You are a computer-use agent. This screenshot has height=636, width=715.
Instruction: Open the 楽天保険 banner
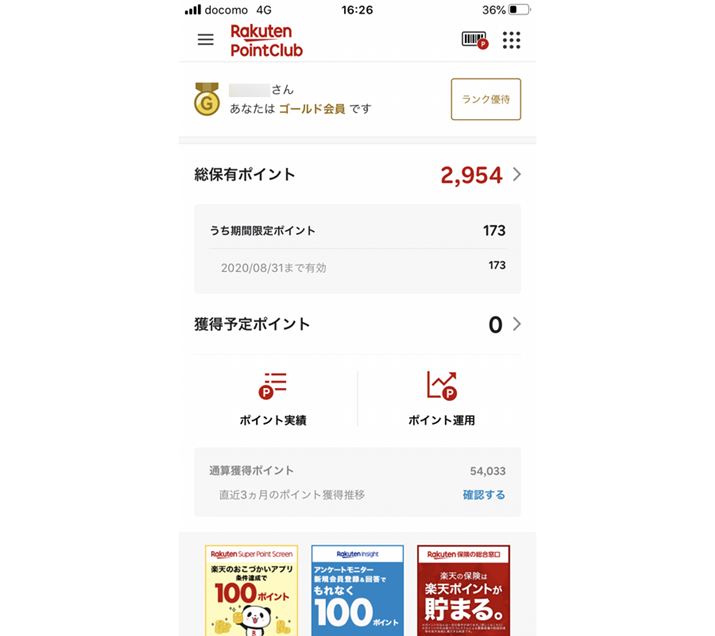tap(463, 590)
